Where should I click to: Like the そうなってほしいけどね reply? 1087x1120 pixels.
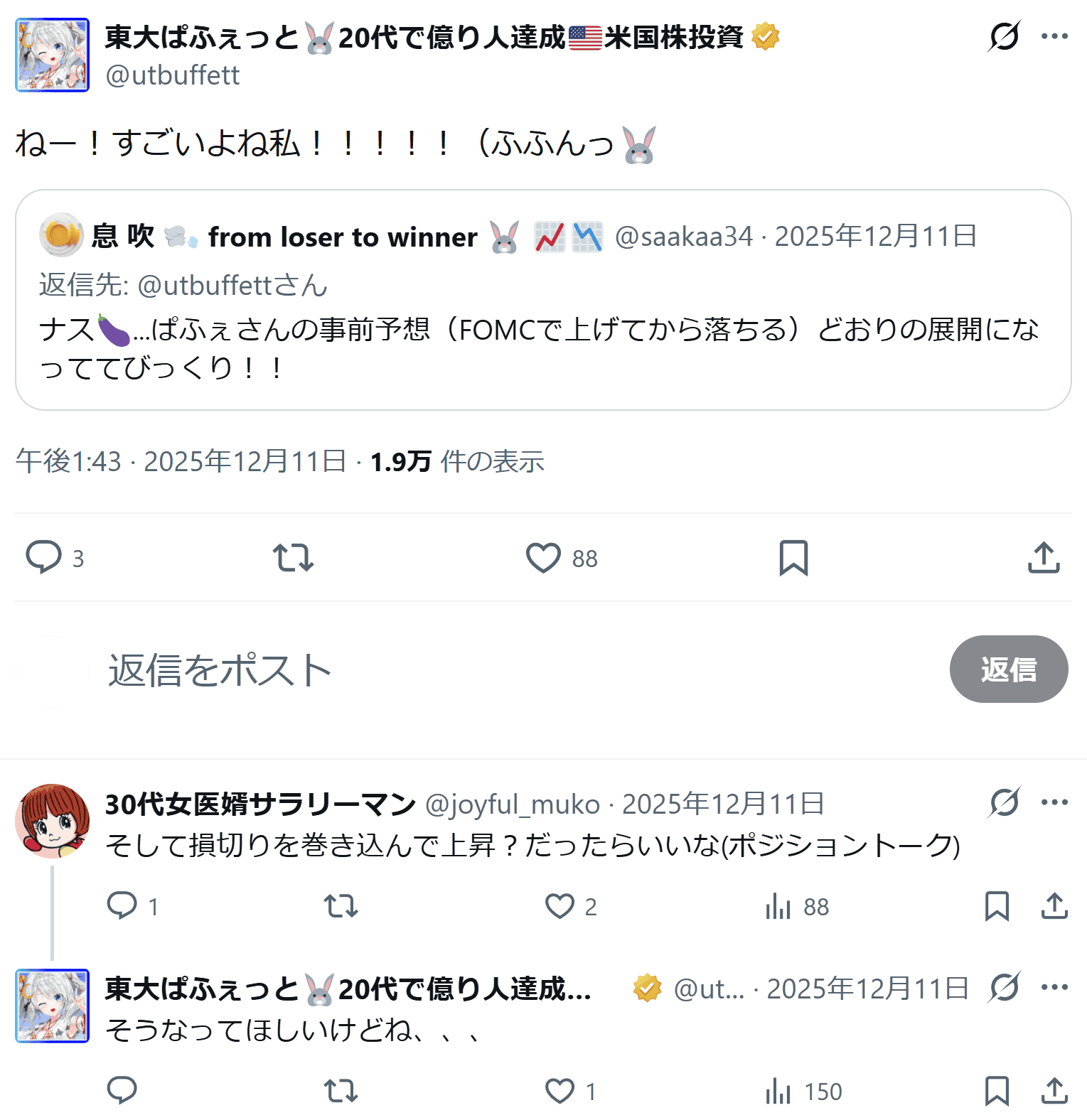560,1091
